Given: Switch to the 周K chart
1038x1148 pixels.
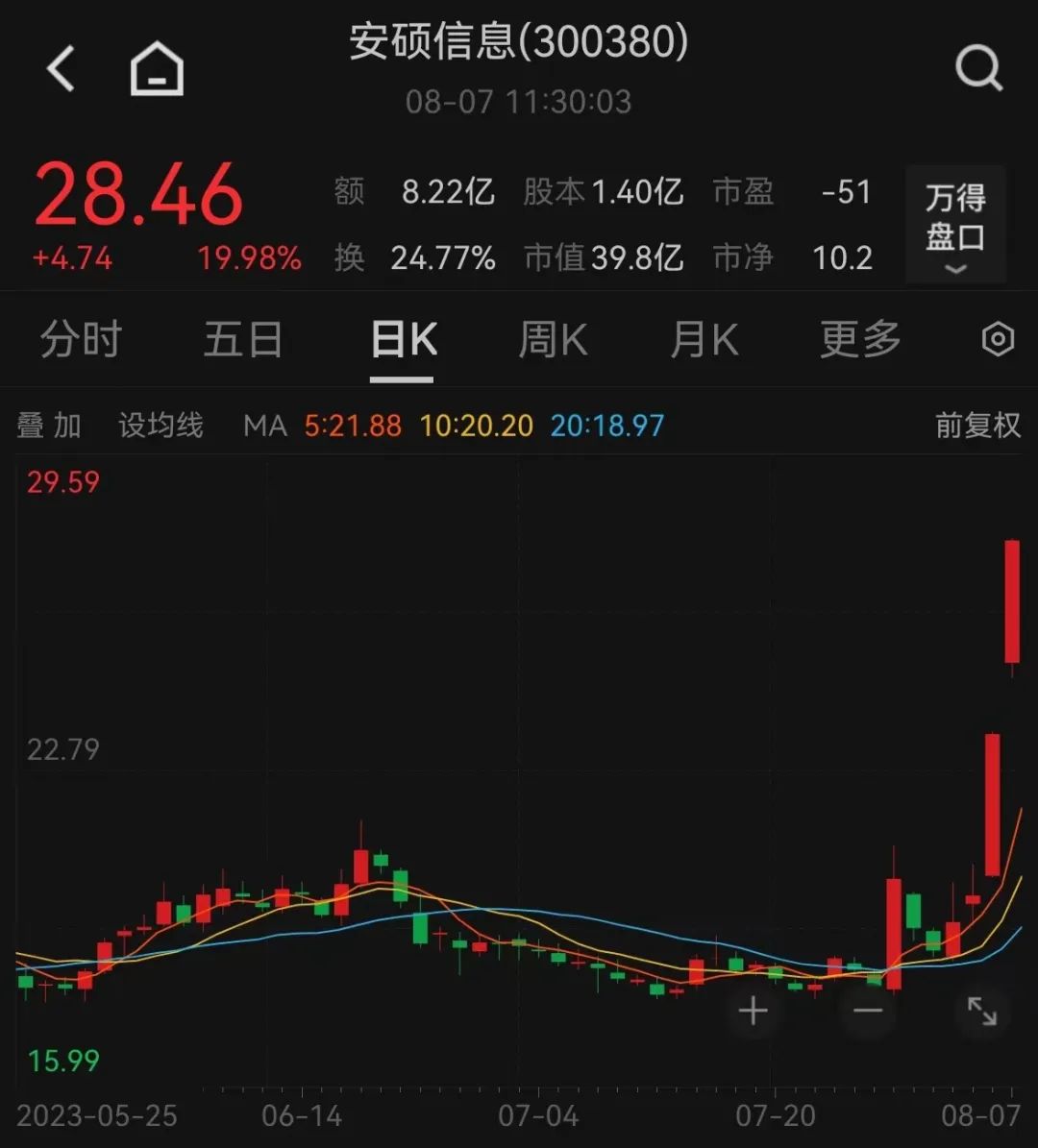Looking at the screenshot, I should pos(553,340).
